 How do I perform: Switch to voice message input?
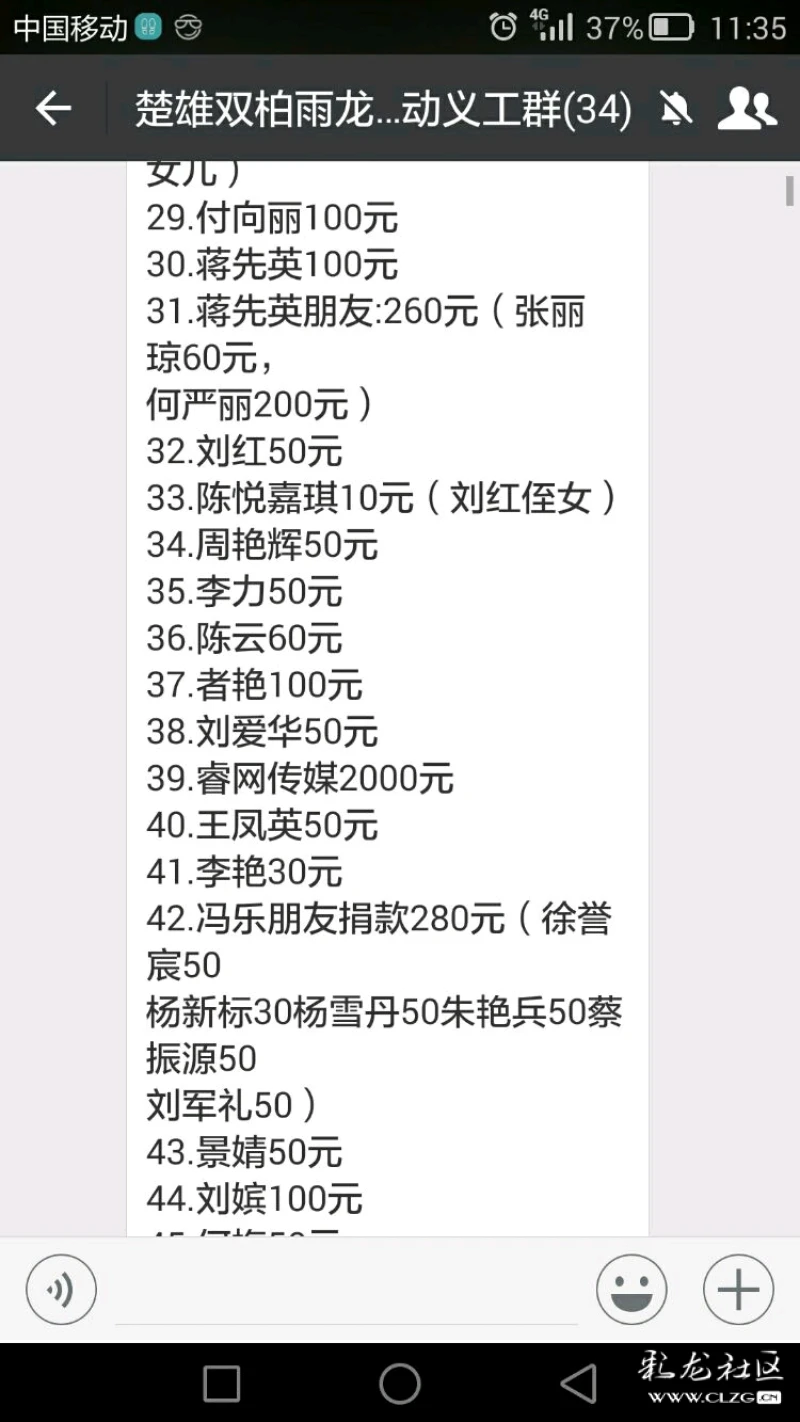click(x=61, y=1290)
